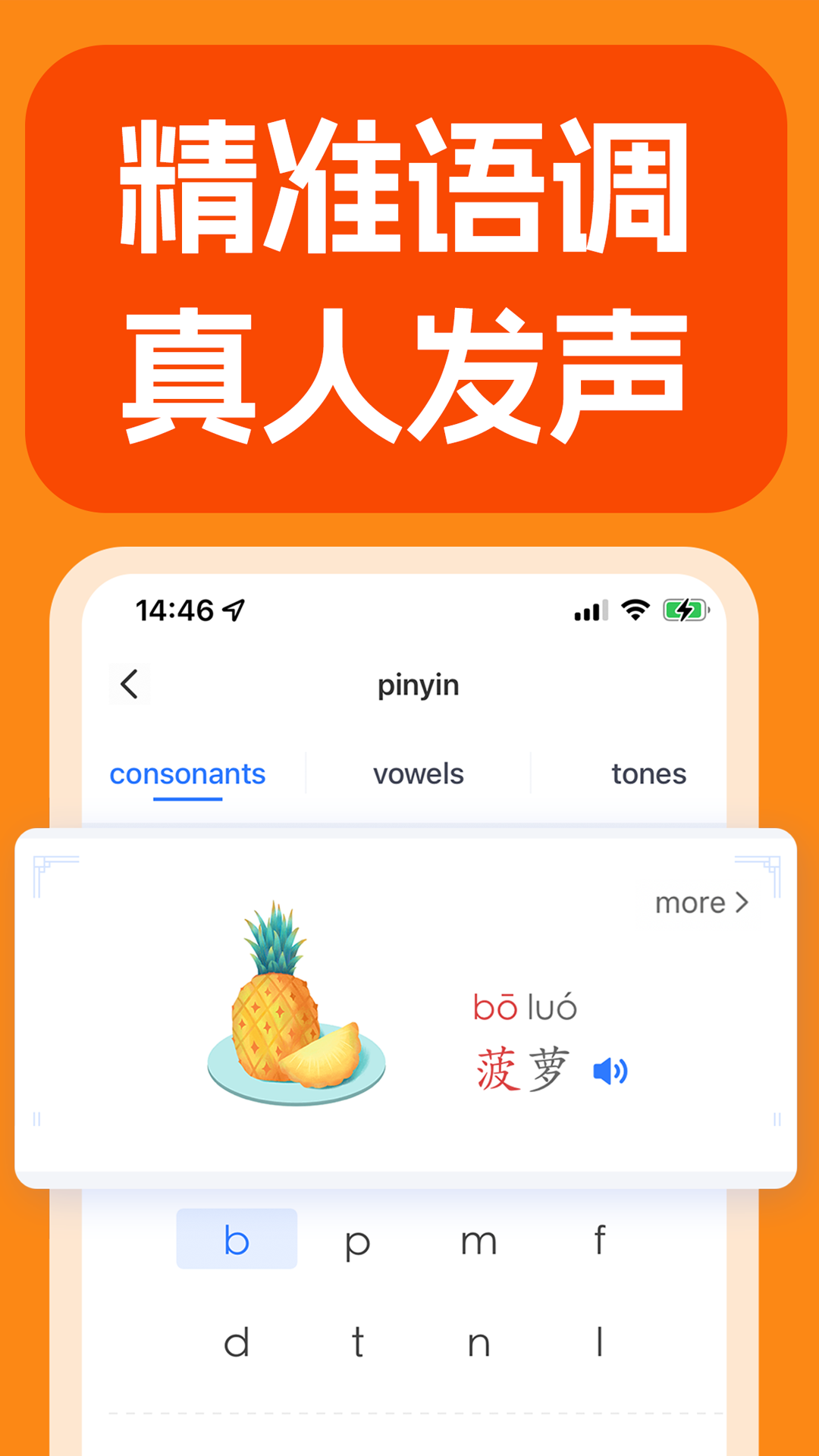Reselect the consonants tab

[x=187, y=774]
